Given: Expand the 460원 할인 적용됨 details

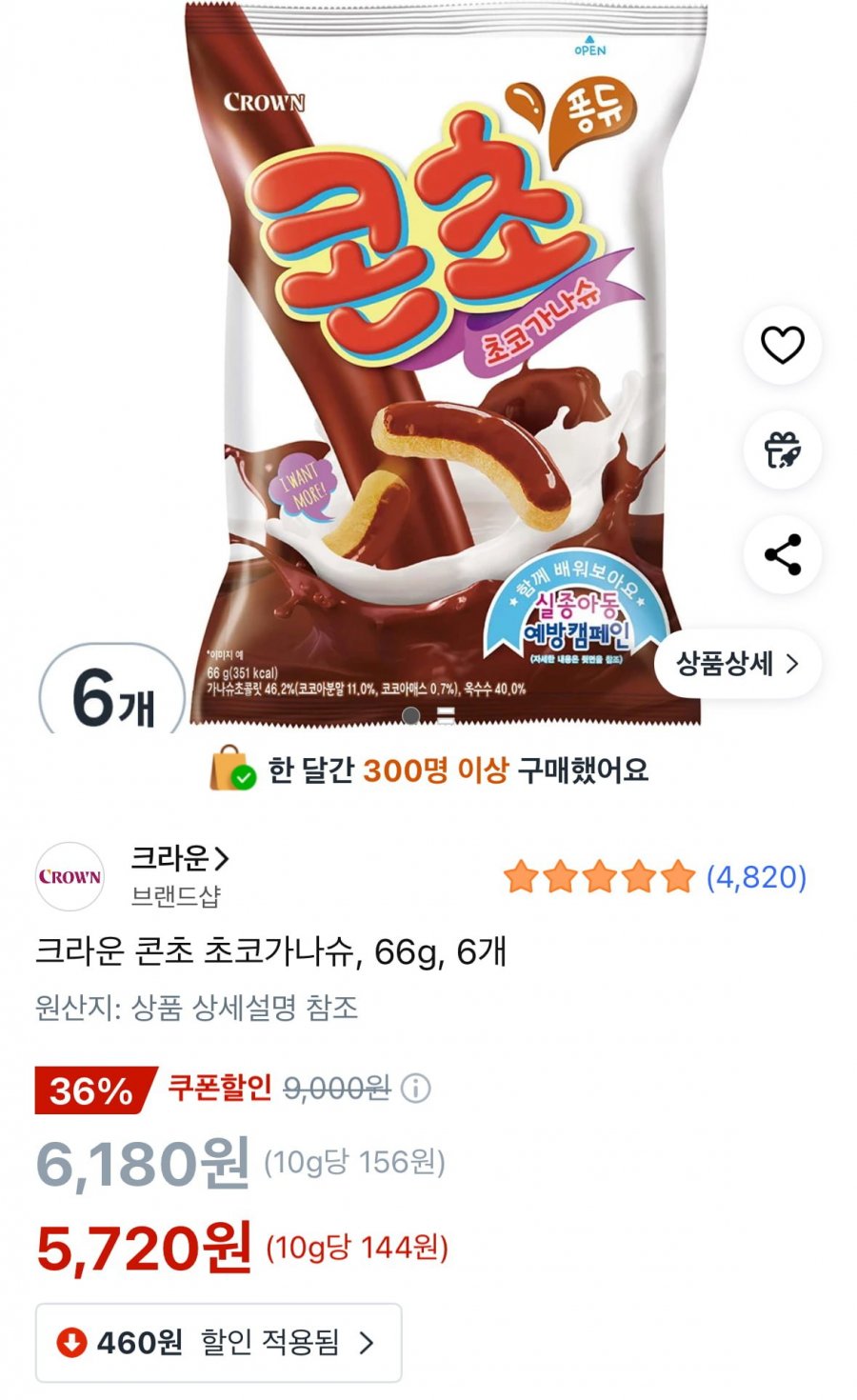Looking at the screenshot, I should click(219, 1343).
